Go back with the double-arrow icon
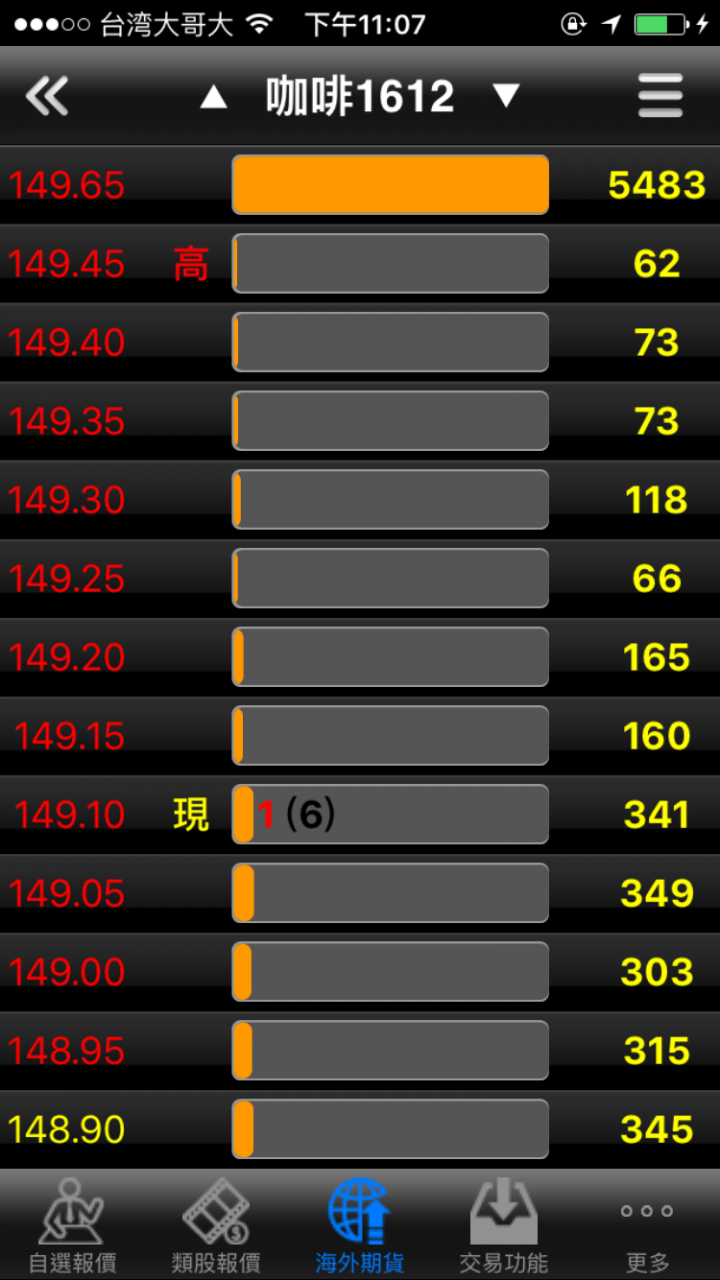Image resolution: width=720 pixels, height=1280 pixels. pyautogui.click(x=47, y=97)
